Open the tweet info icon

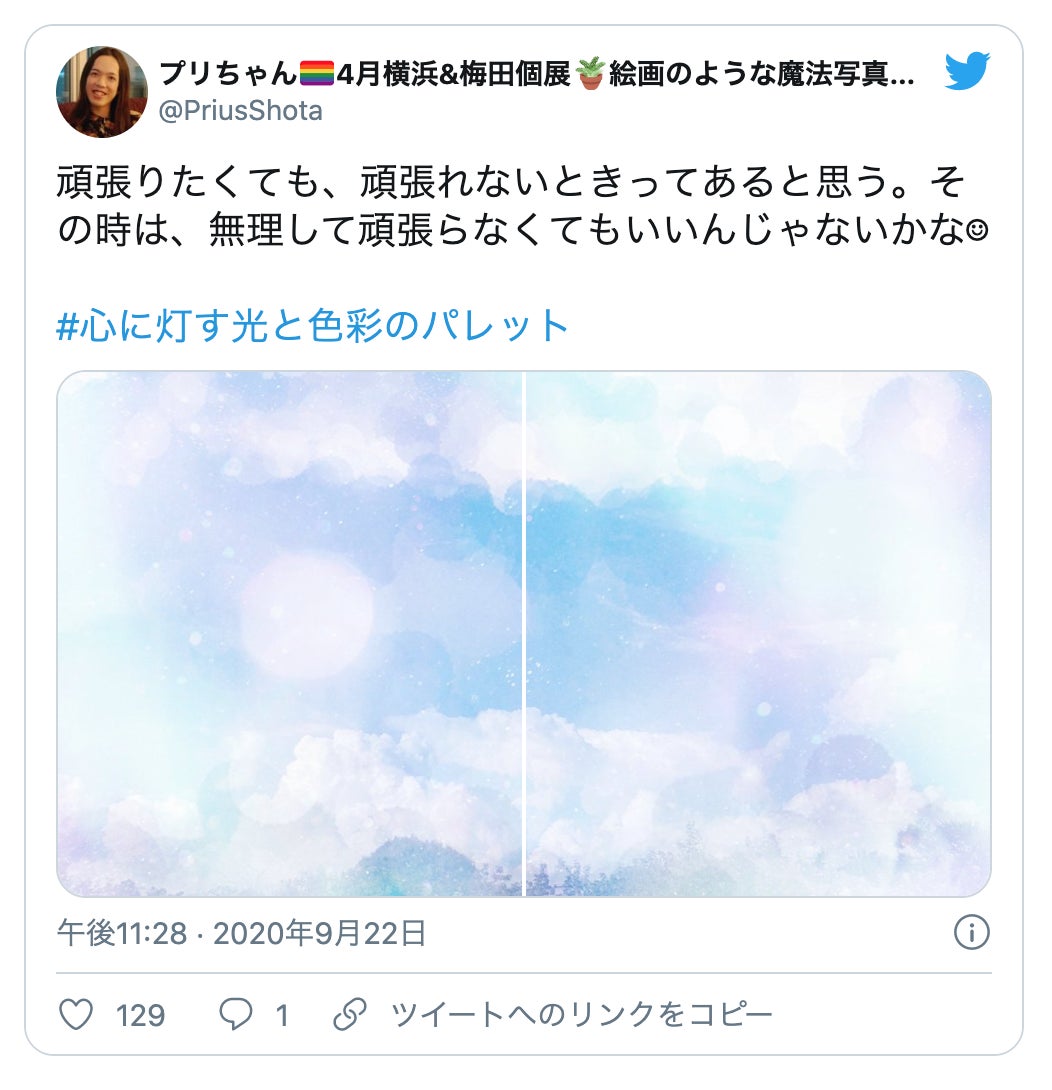click(x=971, y=933)
